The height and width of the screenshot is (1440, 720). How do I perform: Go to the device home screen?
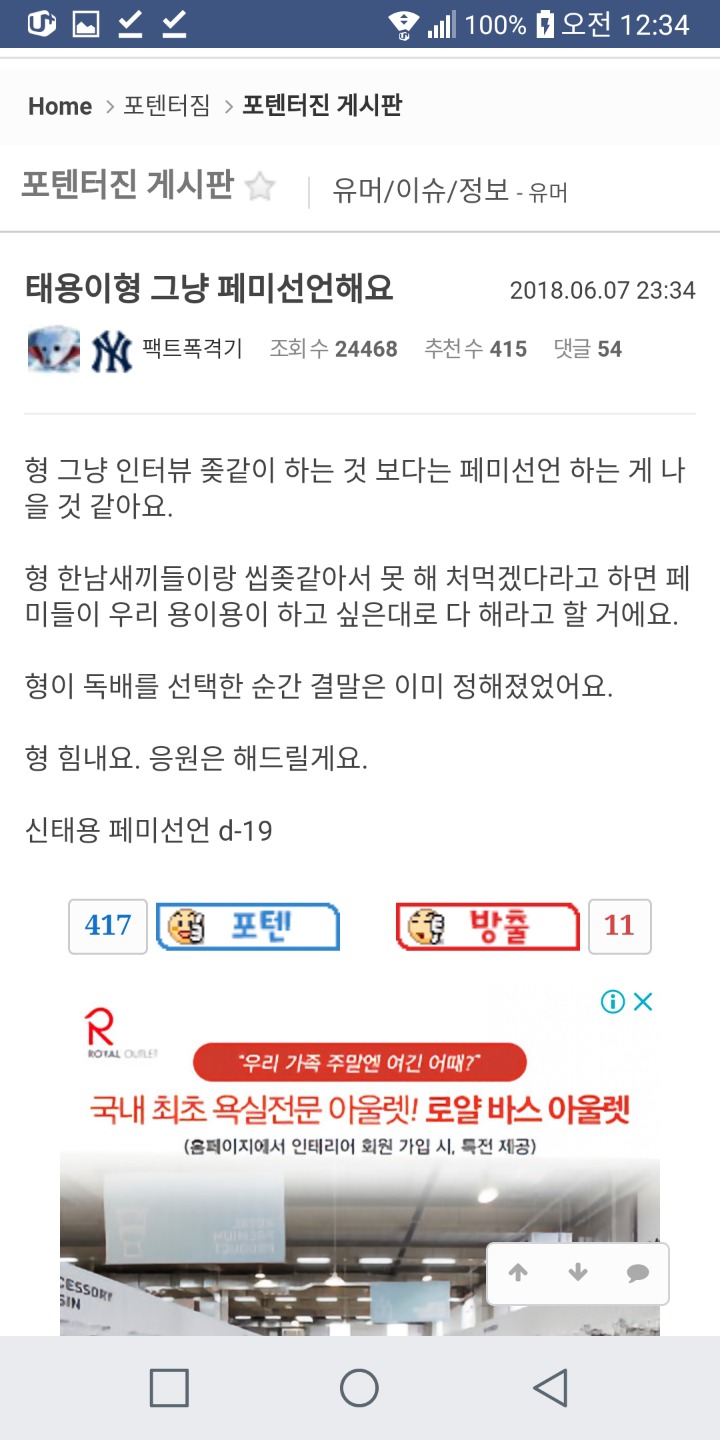coord(359,1388)
